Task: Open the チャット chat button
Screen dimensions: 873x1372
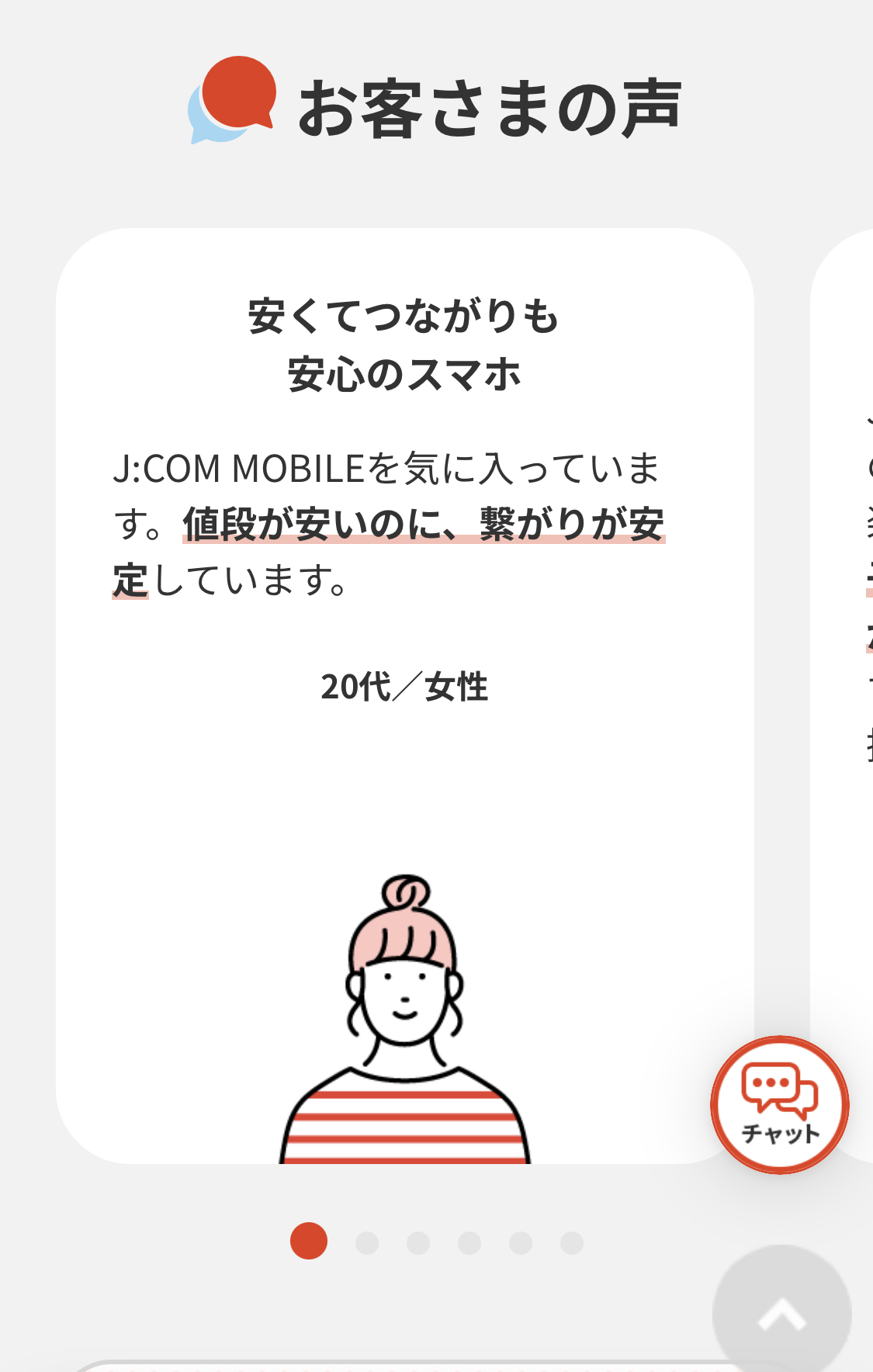Action: 780,1105
